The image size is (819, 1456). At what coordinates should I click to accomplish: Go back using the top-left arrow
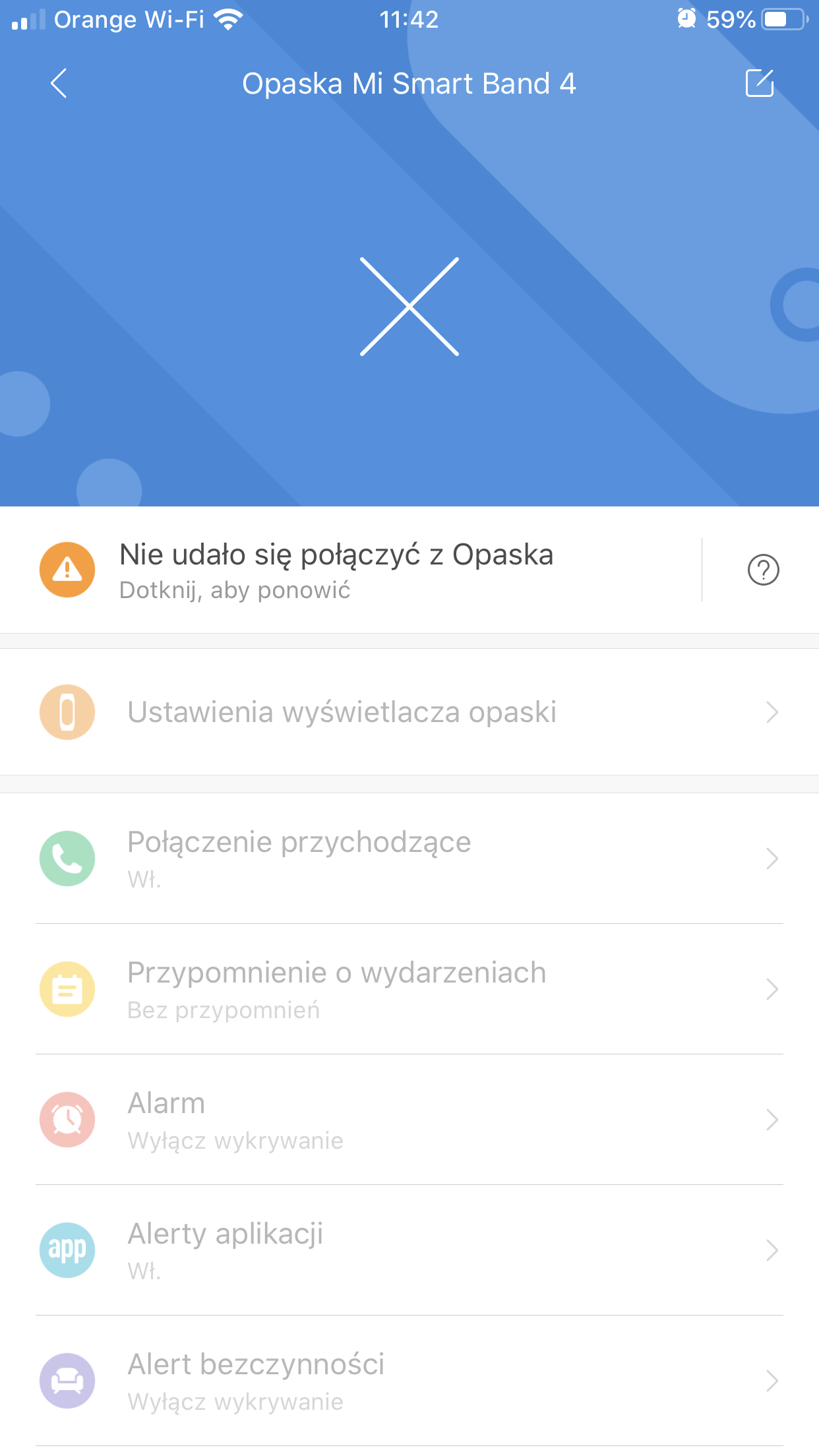59,84
